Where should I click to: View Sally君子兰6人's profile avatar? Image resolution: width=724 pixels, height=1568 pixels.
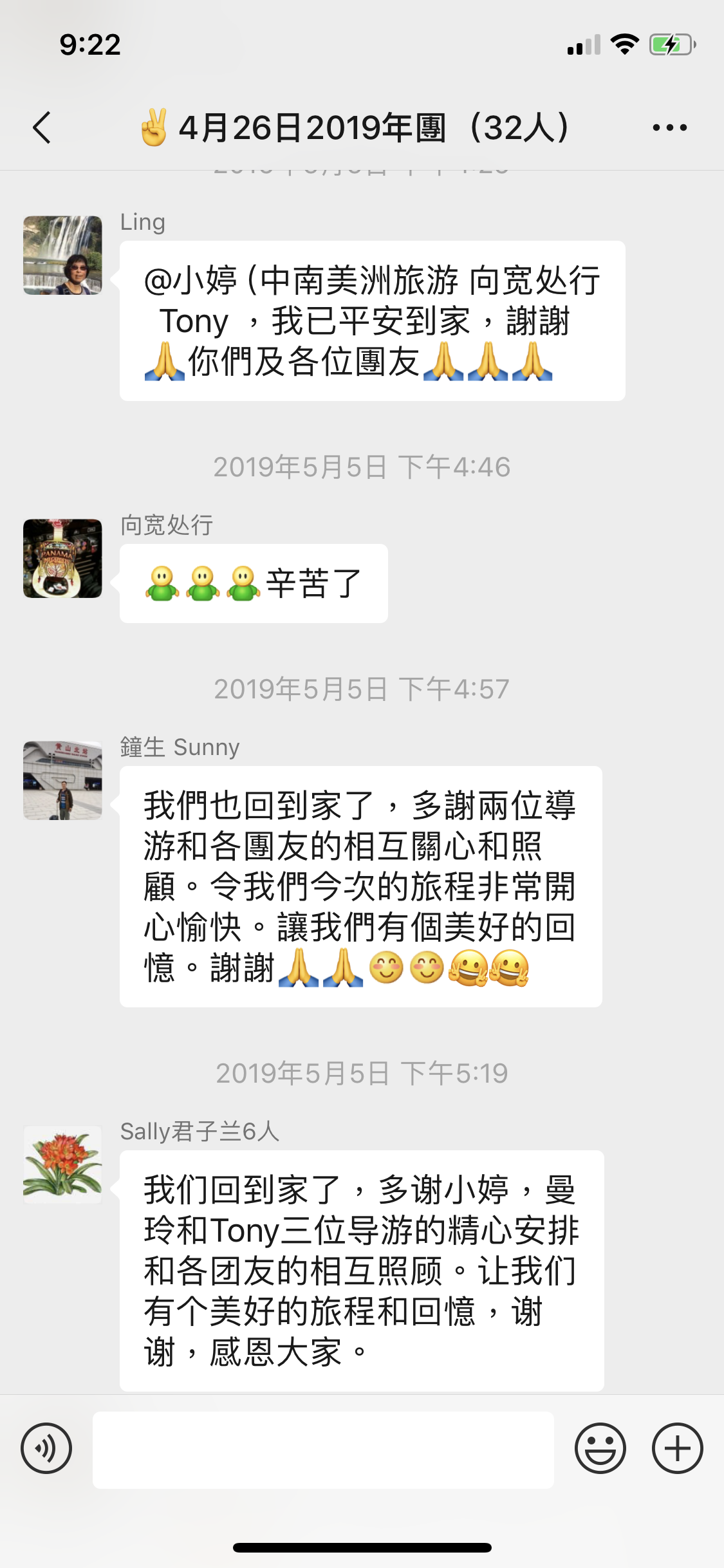click(62, 1164)
